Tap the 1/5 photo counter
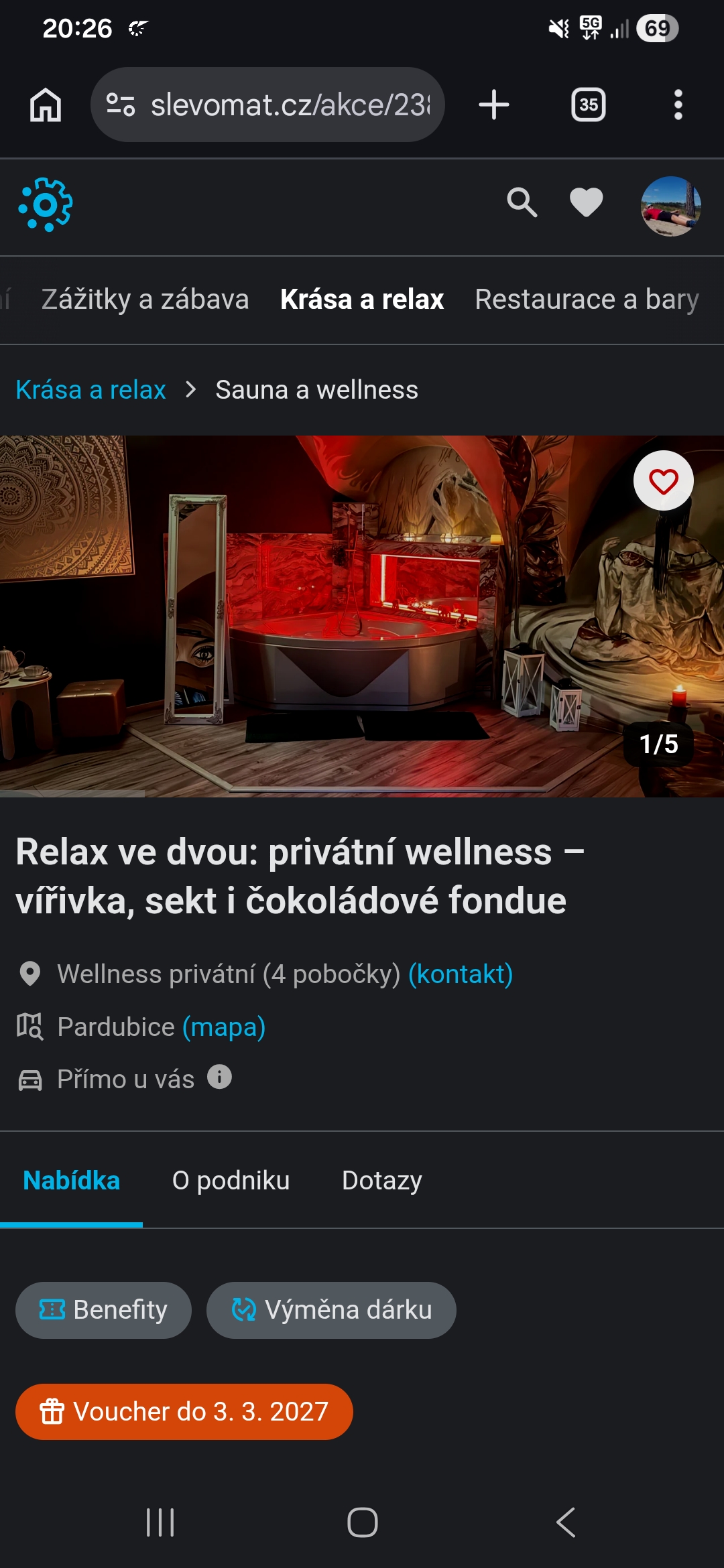724x1568 pixels. click(x=658, y=743)
